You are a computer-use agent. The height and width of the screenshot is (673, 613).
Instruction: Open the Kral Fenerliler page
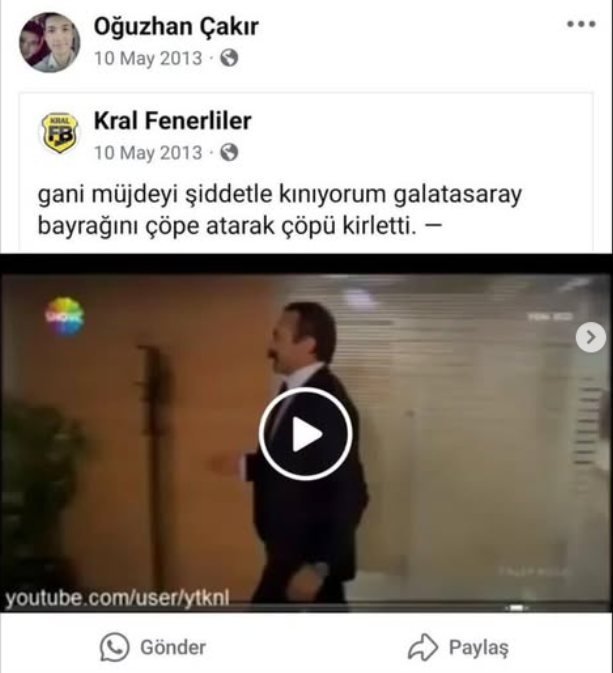pos(172,122)
